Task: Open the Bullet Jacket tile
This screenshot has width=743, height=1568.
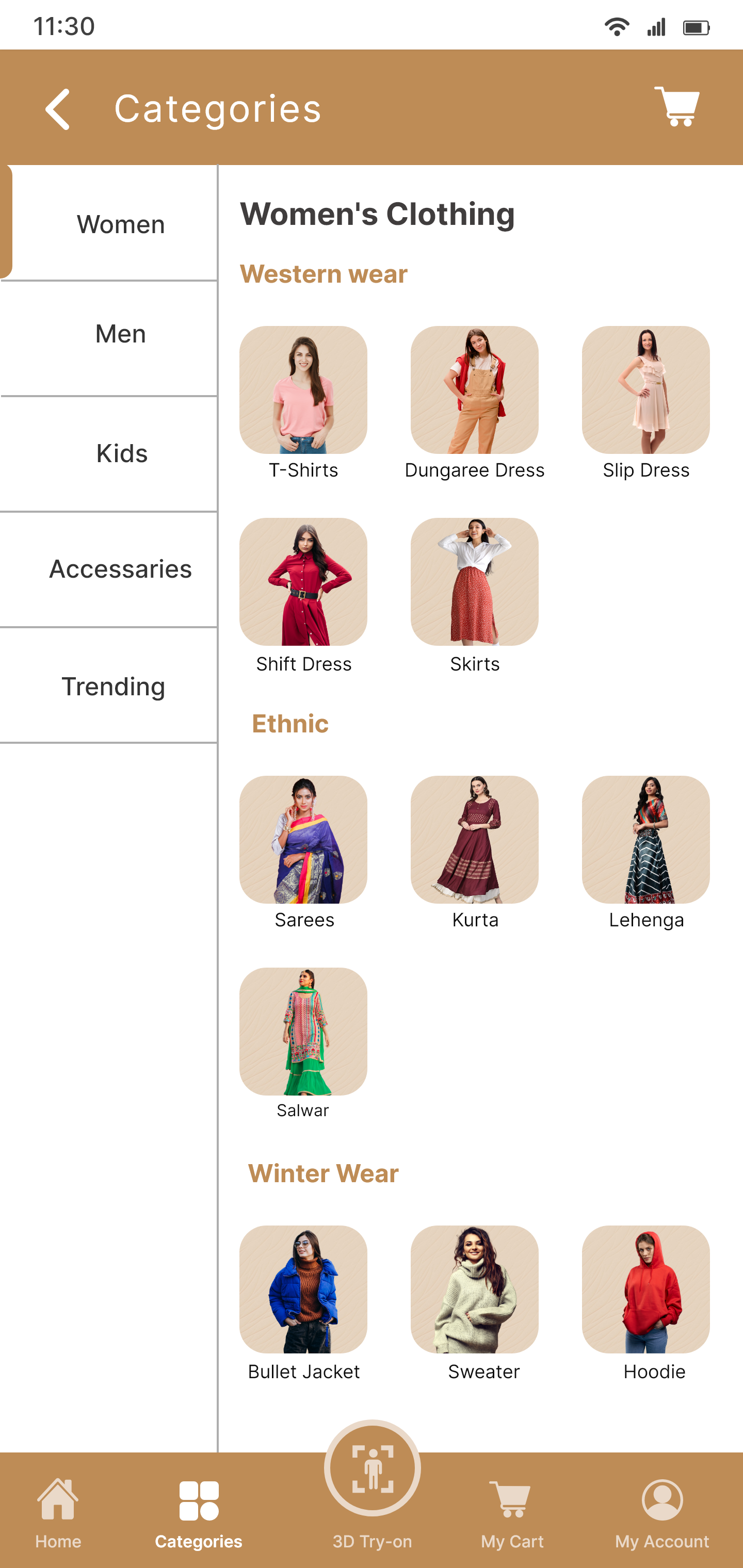Action: click(x=303, y=1289)
